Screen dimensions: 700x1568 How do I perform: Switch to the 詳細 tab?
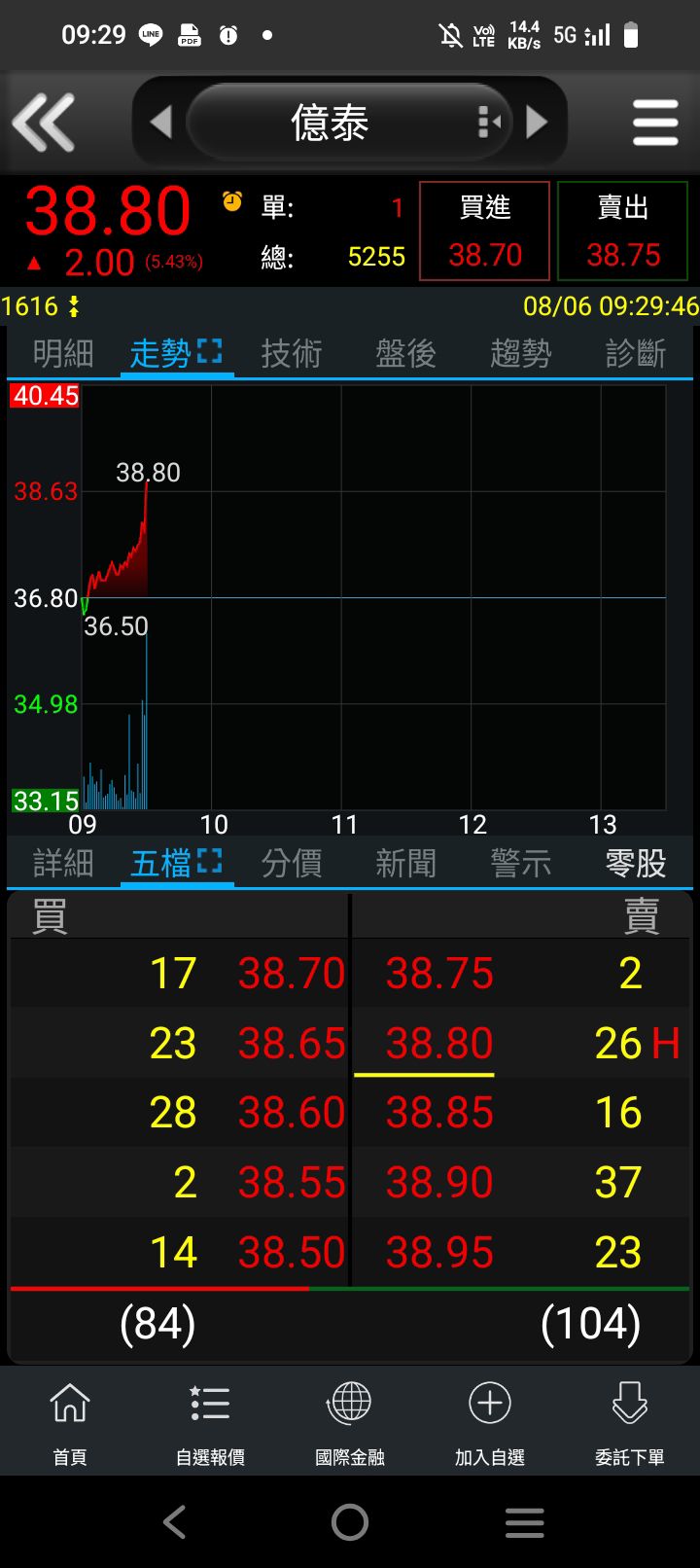63,863
